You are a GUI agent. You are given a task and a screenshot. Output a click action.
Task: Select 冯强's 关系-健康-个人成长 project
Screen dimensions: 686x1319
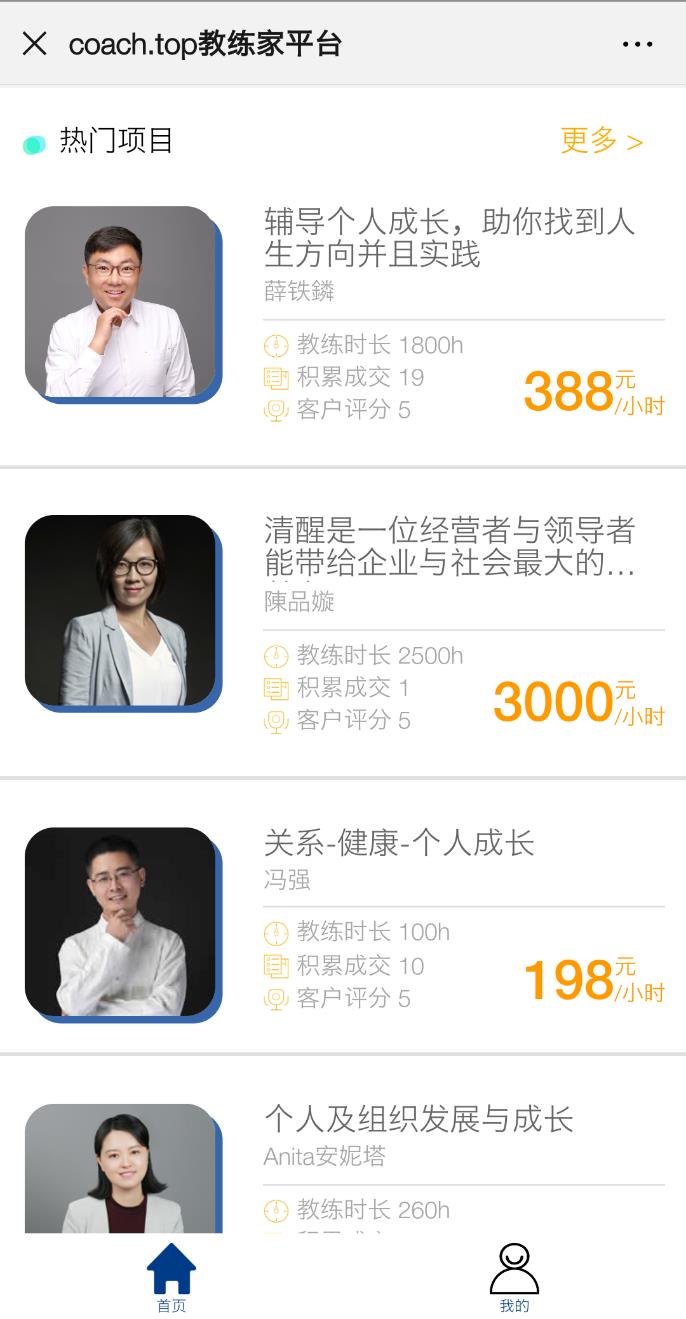point(399,843)
